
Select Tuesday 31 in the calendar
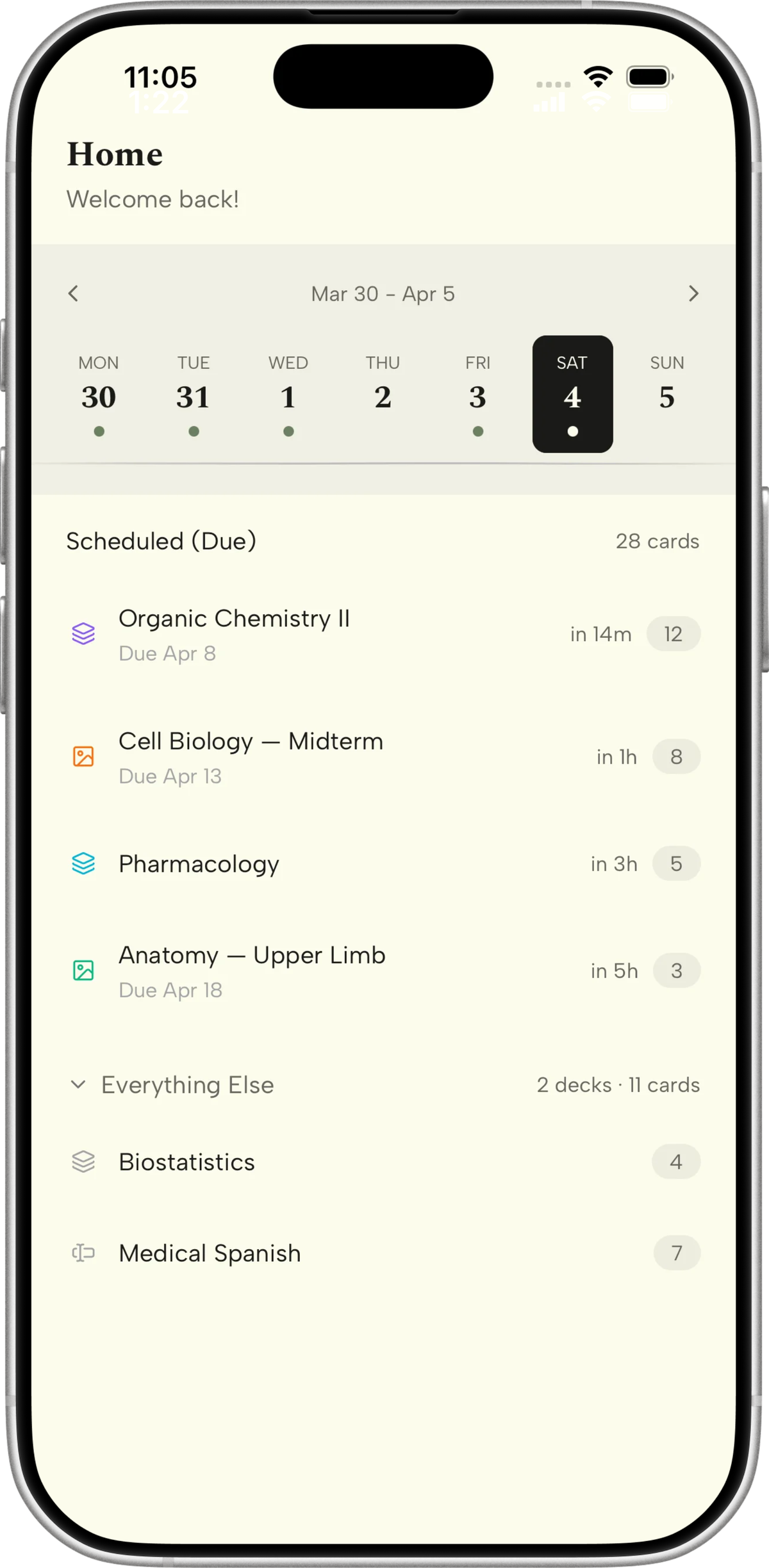coord(194,394)
